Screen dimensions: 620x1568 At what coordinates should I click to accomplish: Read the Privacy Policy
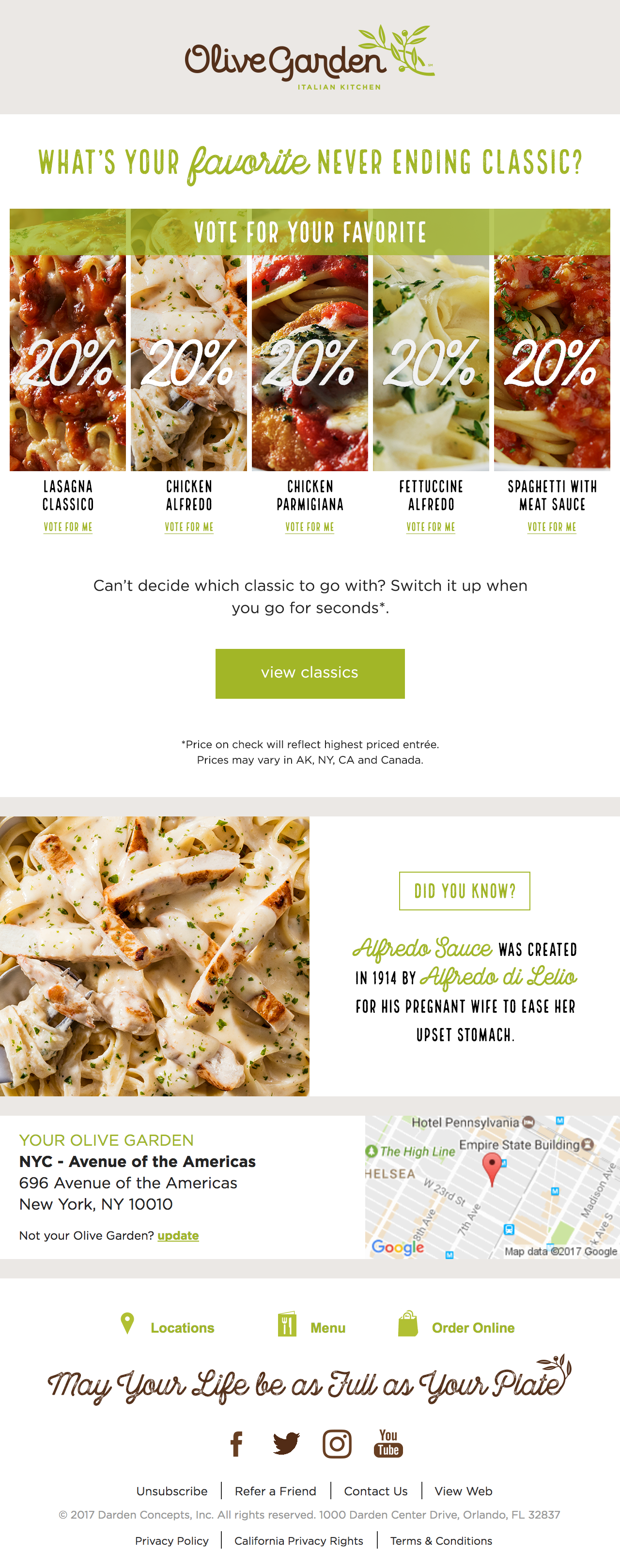[x=172, y=1540]
